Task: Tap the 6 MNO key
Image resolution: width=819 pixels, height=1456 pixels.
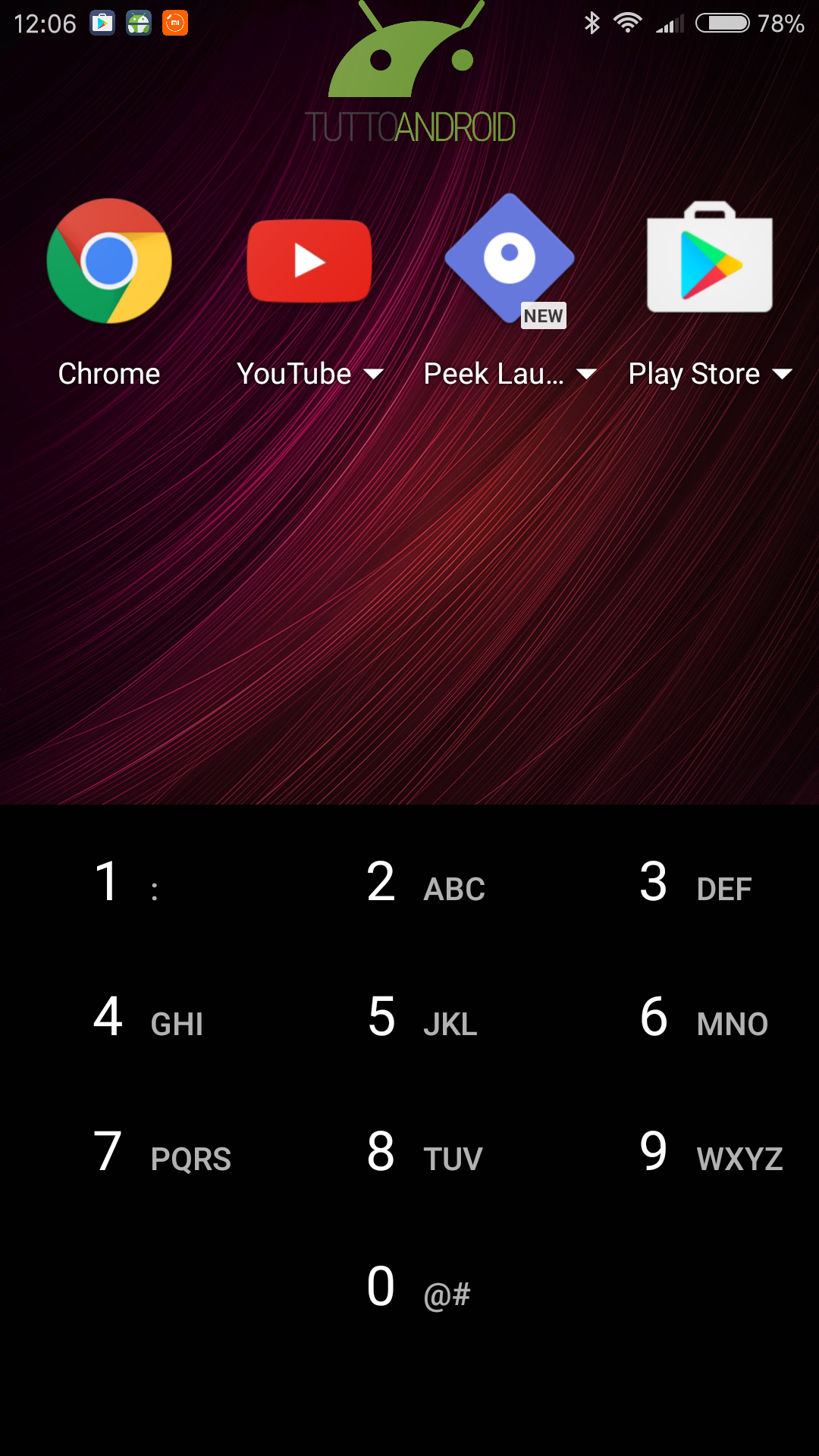Action: [682, 1017]
